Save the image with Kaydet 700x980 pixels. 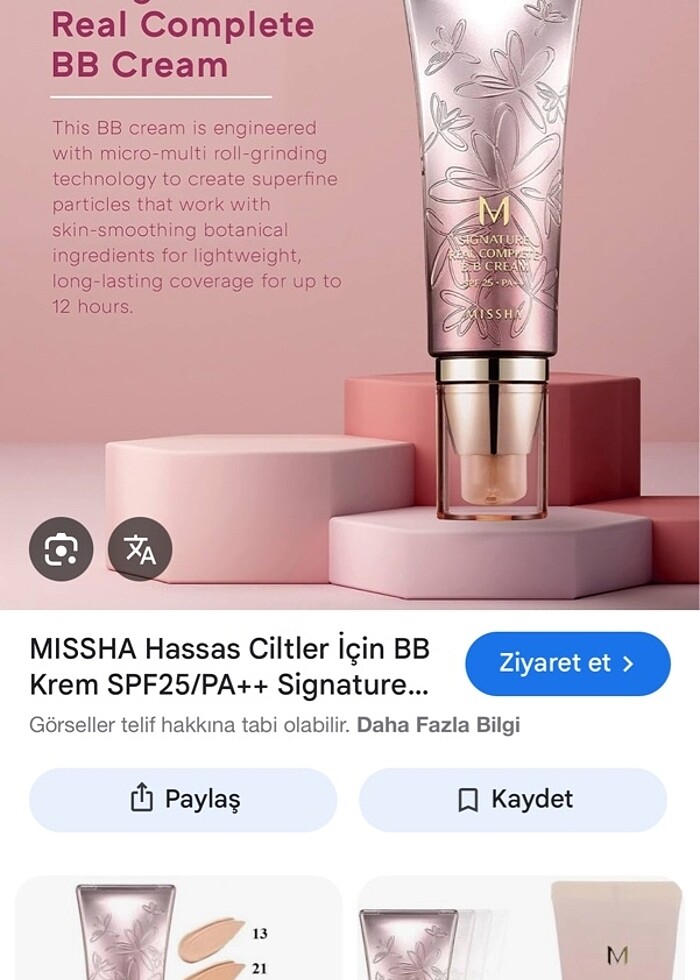(513, 800)
